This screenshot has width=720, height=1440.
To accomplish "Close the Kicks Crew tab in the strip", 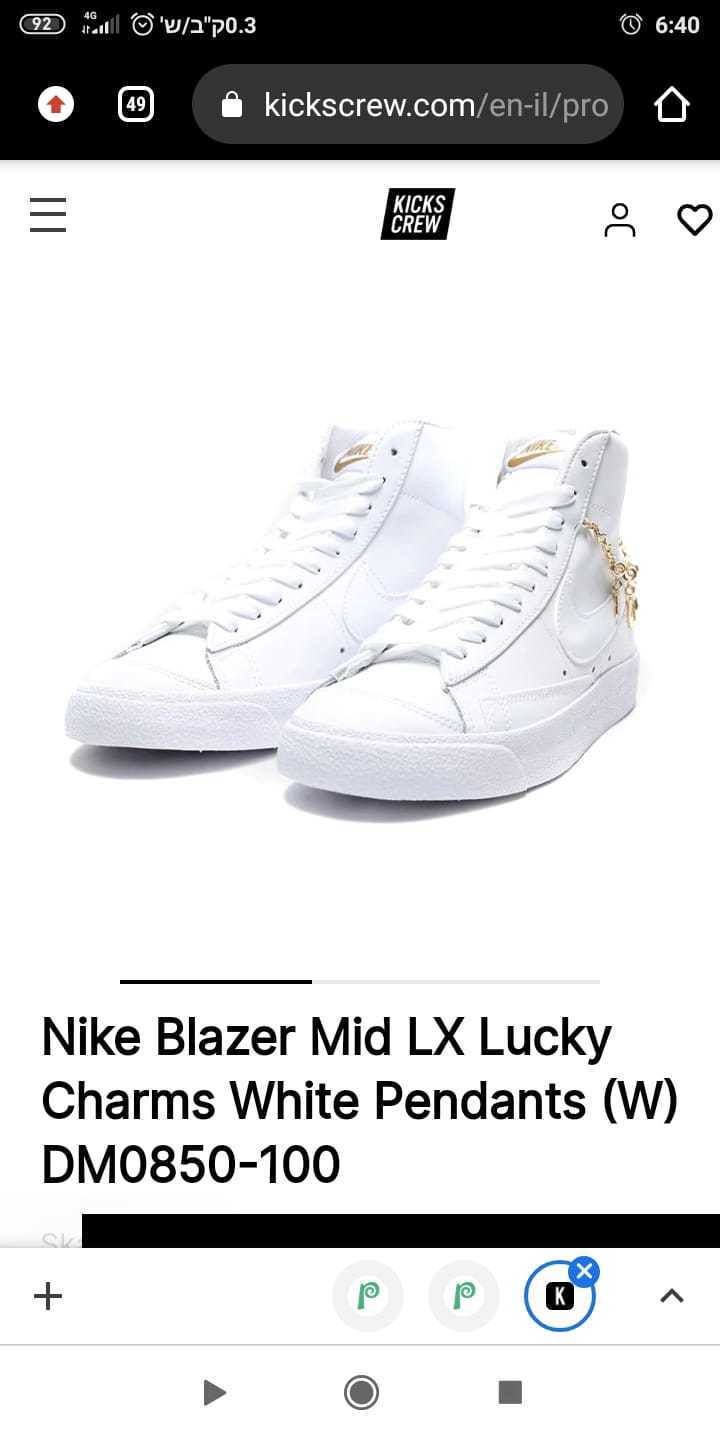I will tap(585, 1272).
